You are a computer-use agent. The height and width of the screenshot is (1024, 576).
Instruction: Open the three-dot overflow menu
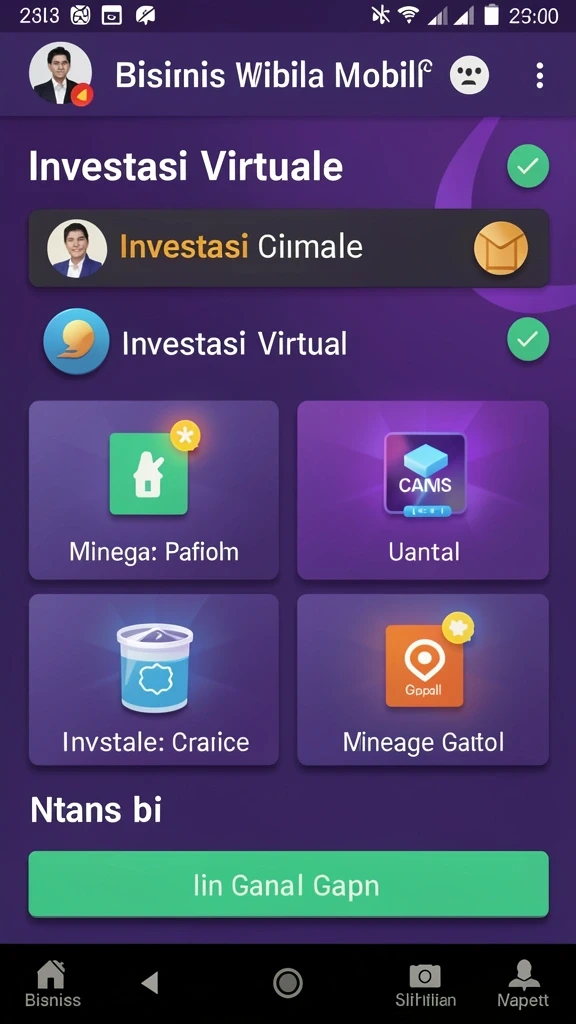tap(539, 76)
